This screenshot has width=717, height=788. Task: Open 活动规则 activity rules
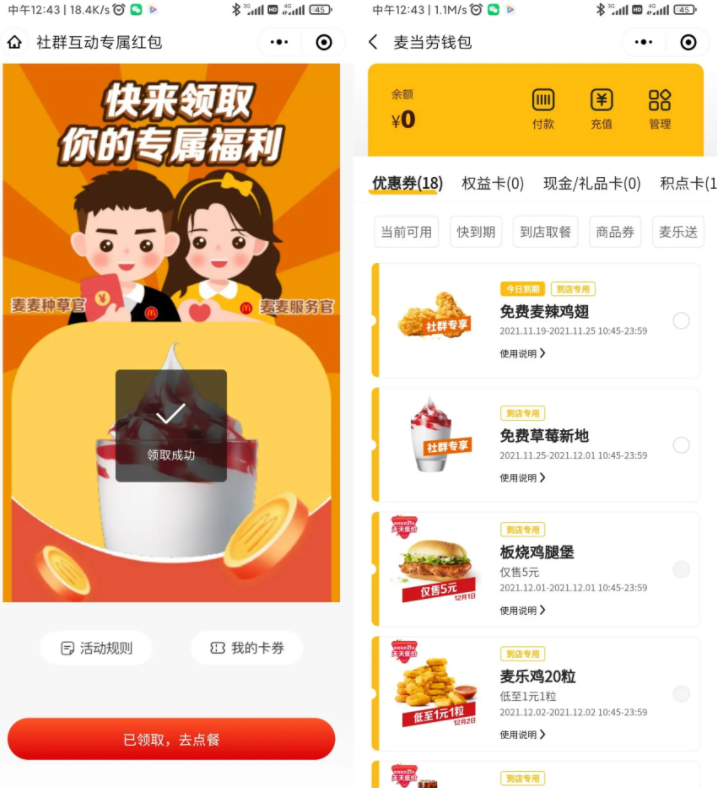96,648
